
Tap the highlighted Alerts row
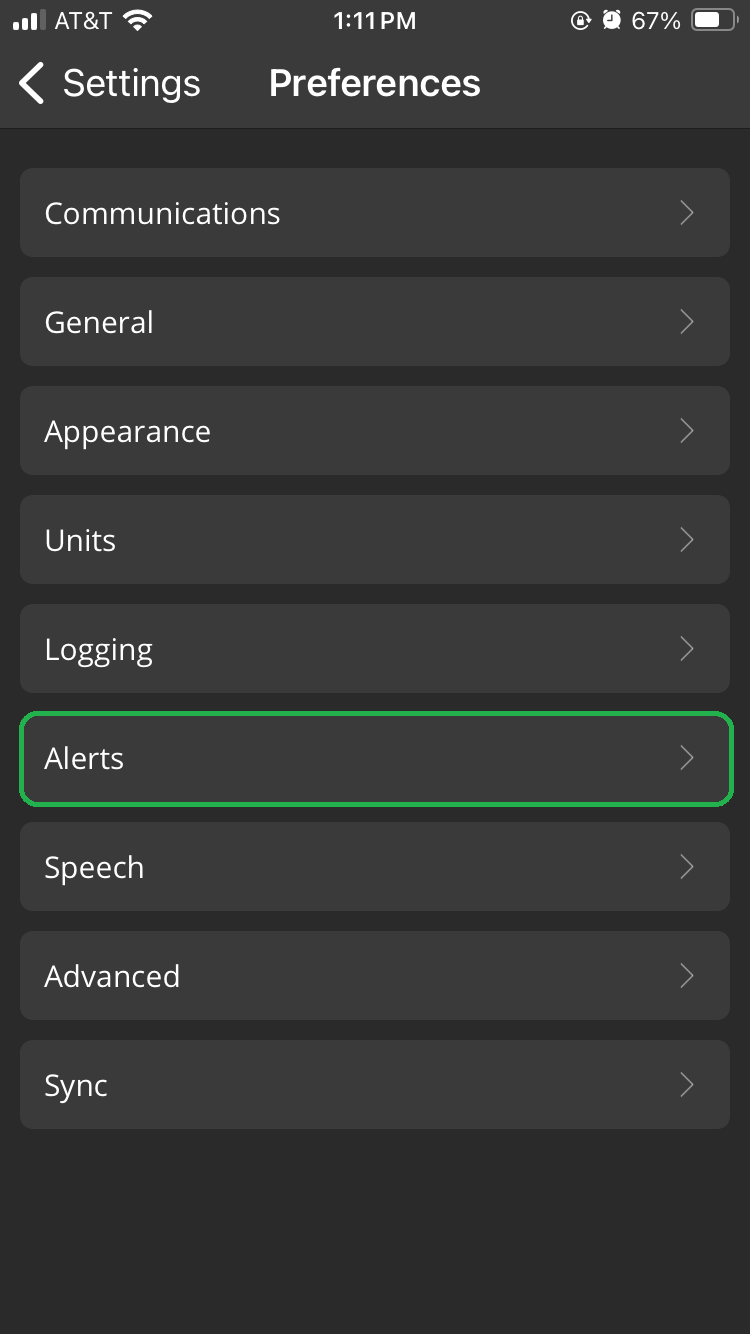(375, 758)
